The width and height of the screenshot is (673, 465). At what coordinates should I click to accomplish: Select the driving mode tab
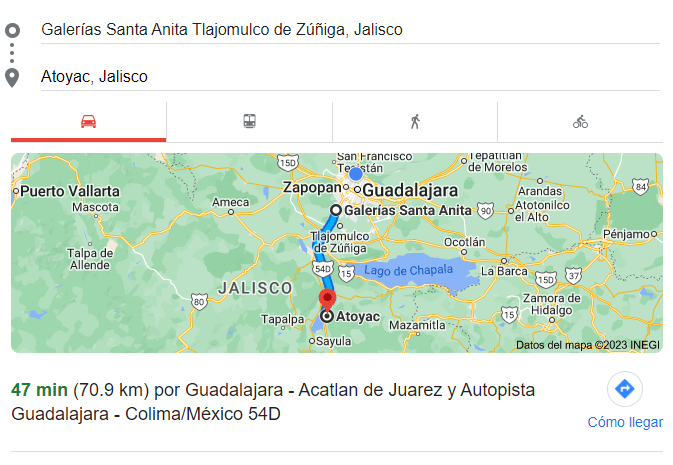tap(88, 122)
